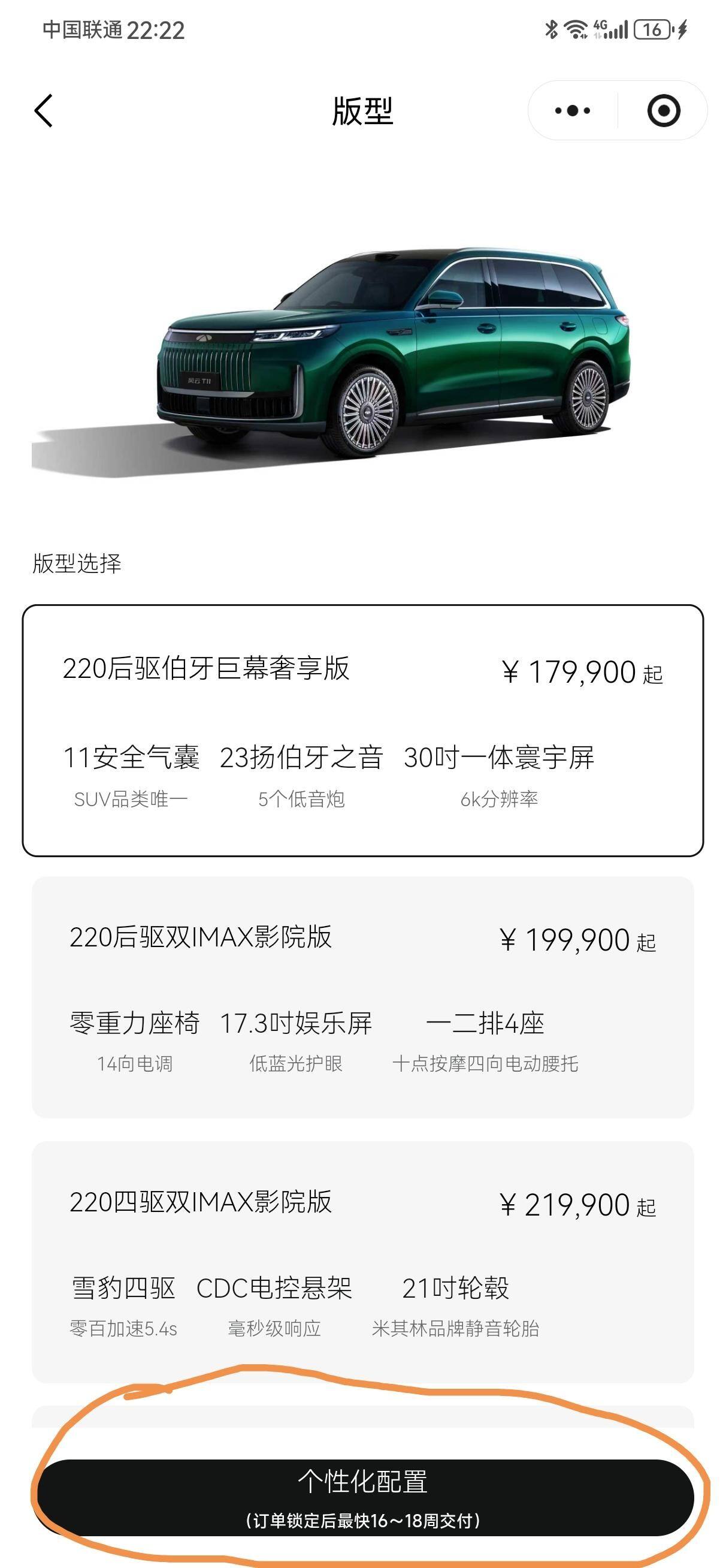Go back from the 版型 page
726x1568 pixels.
tap(44, 111)
